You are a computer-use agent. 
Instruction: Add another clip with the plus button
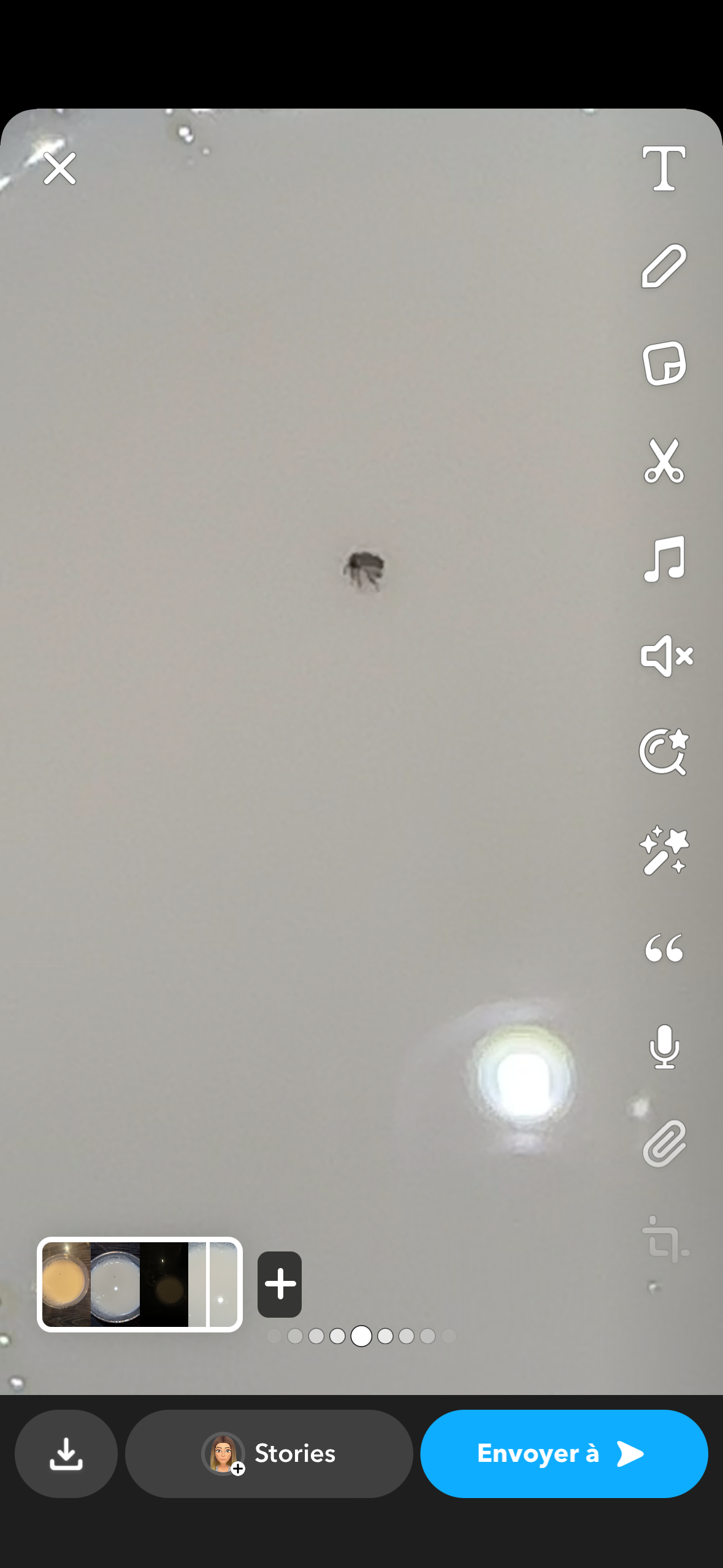(x=280, y=1284)
